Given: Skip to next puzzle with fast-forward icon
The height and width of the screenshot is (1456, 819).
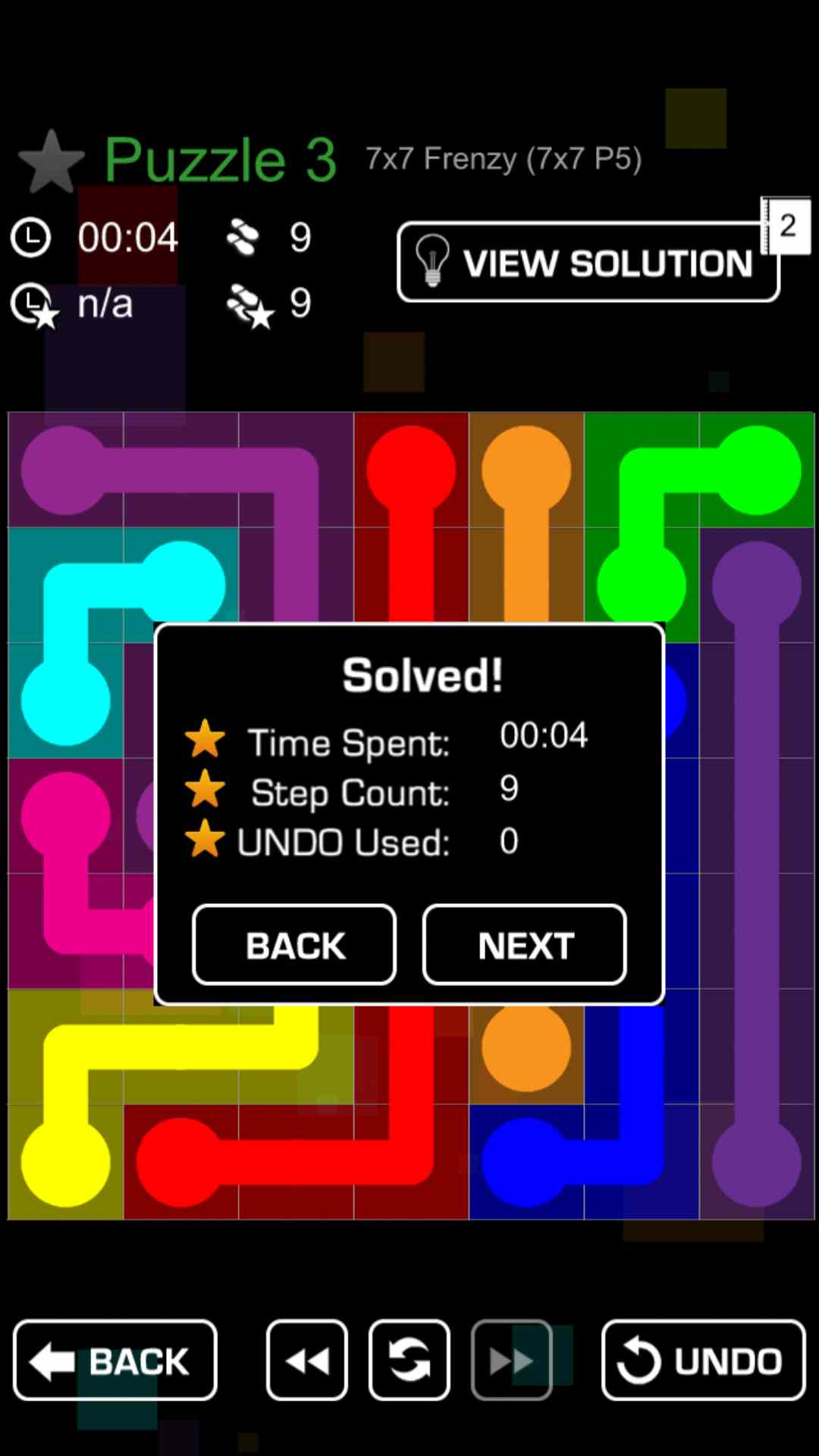Looking at the screenshot, I should pyautogui.click(x=511, y=1360).
